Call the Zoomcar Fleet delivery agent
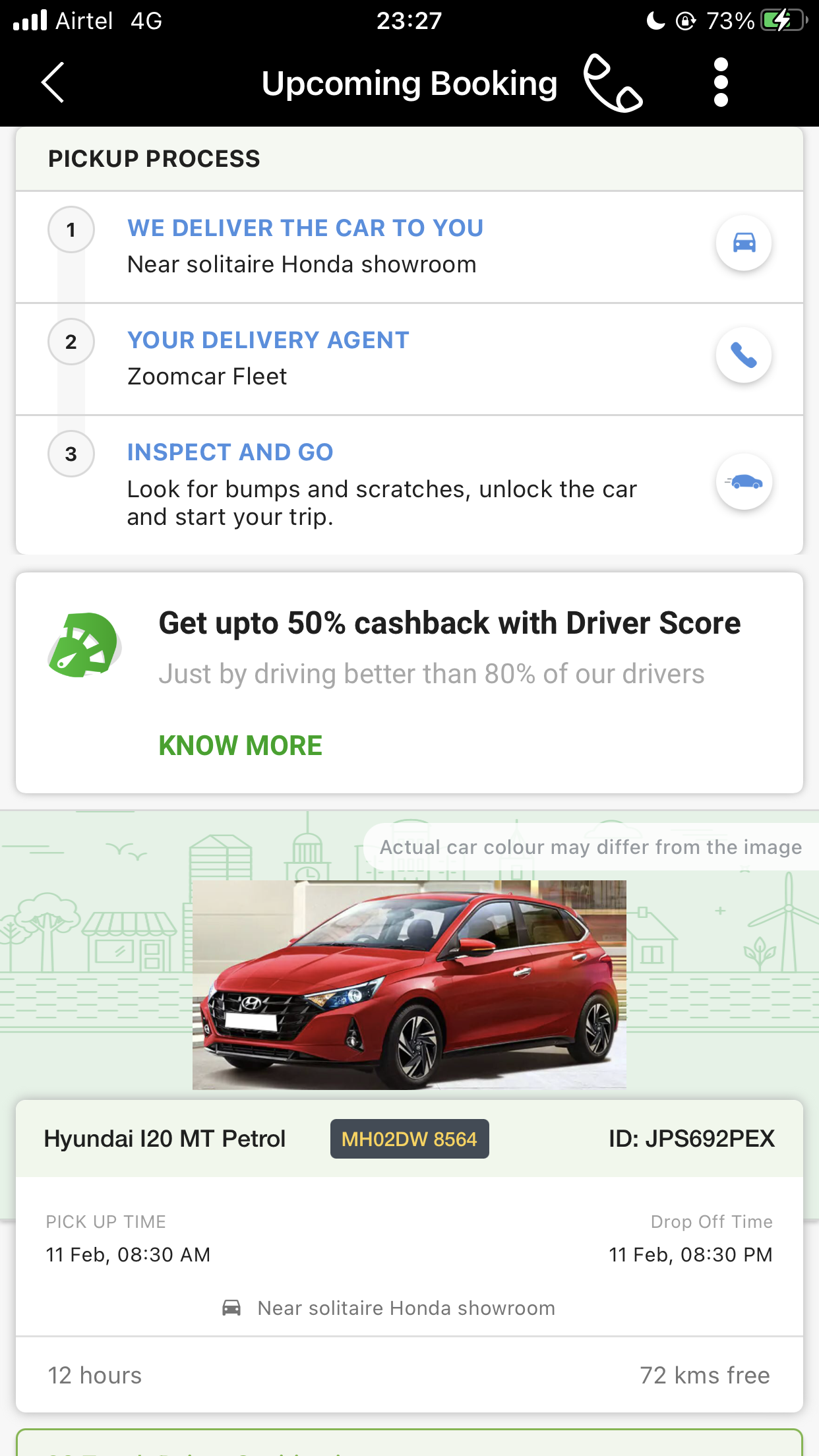 pyautogui.click(x=744, y=355)
